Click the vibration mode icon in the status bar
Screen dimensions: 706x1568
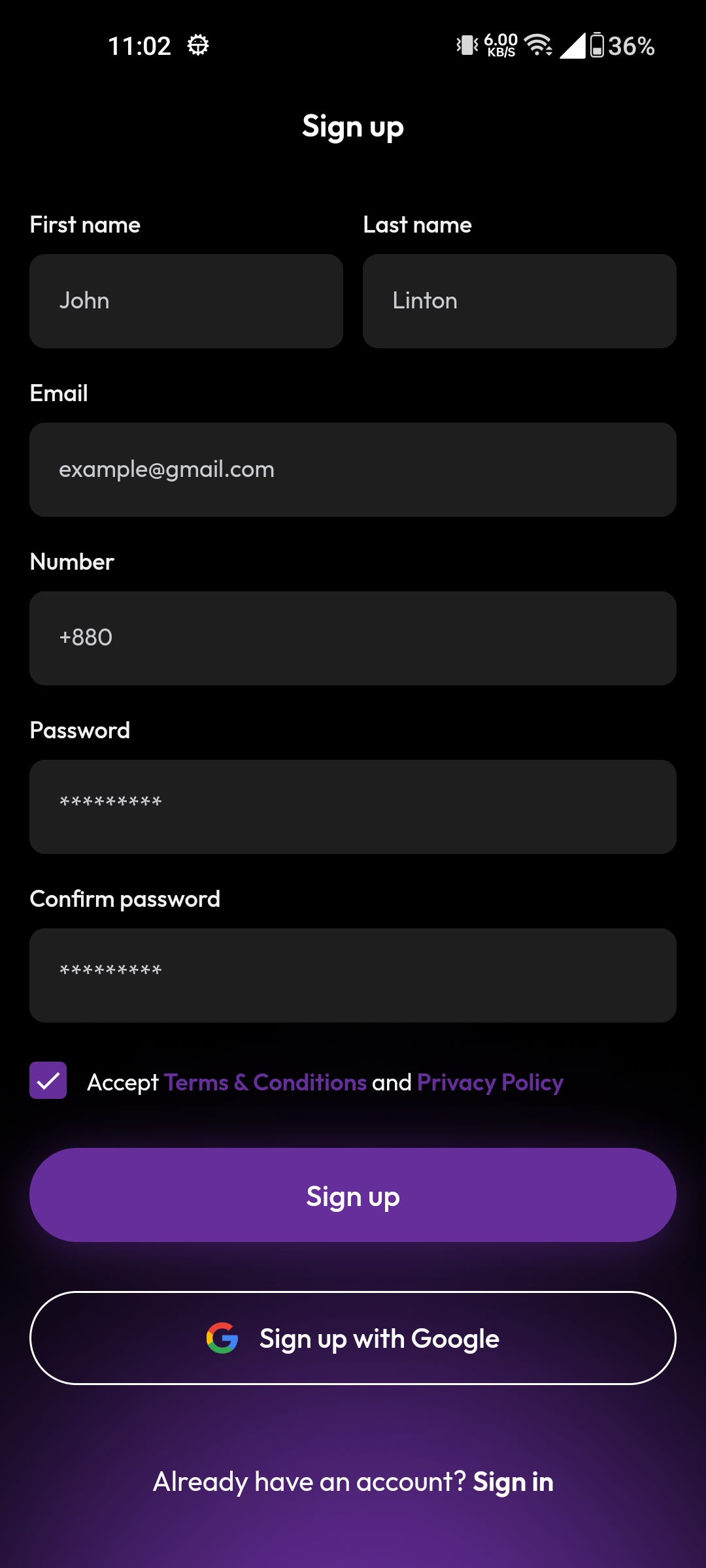[x=466, y=44]
